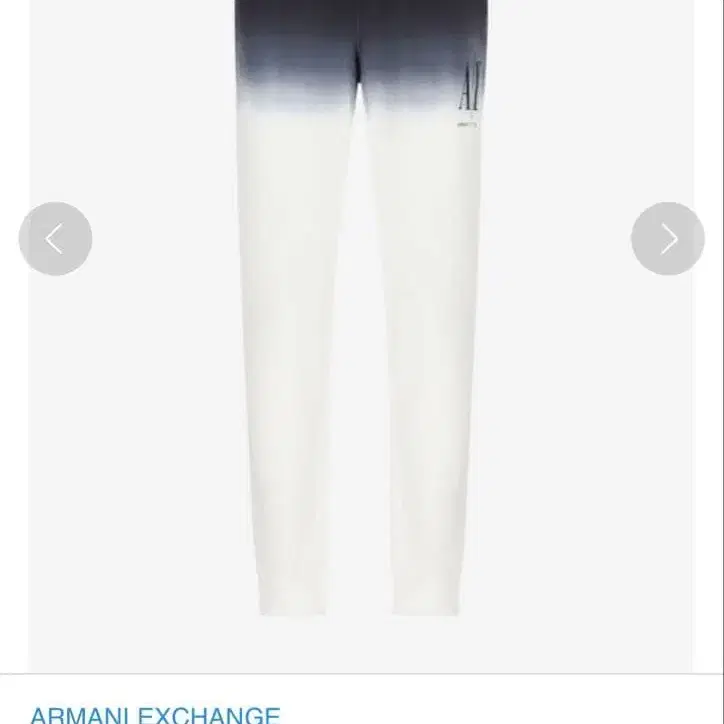Show the next product image
This screenshot has height=724, width=724.
668,239
